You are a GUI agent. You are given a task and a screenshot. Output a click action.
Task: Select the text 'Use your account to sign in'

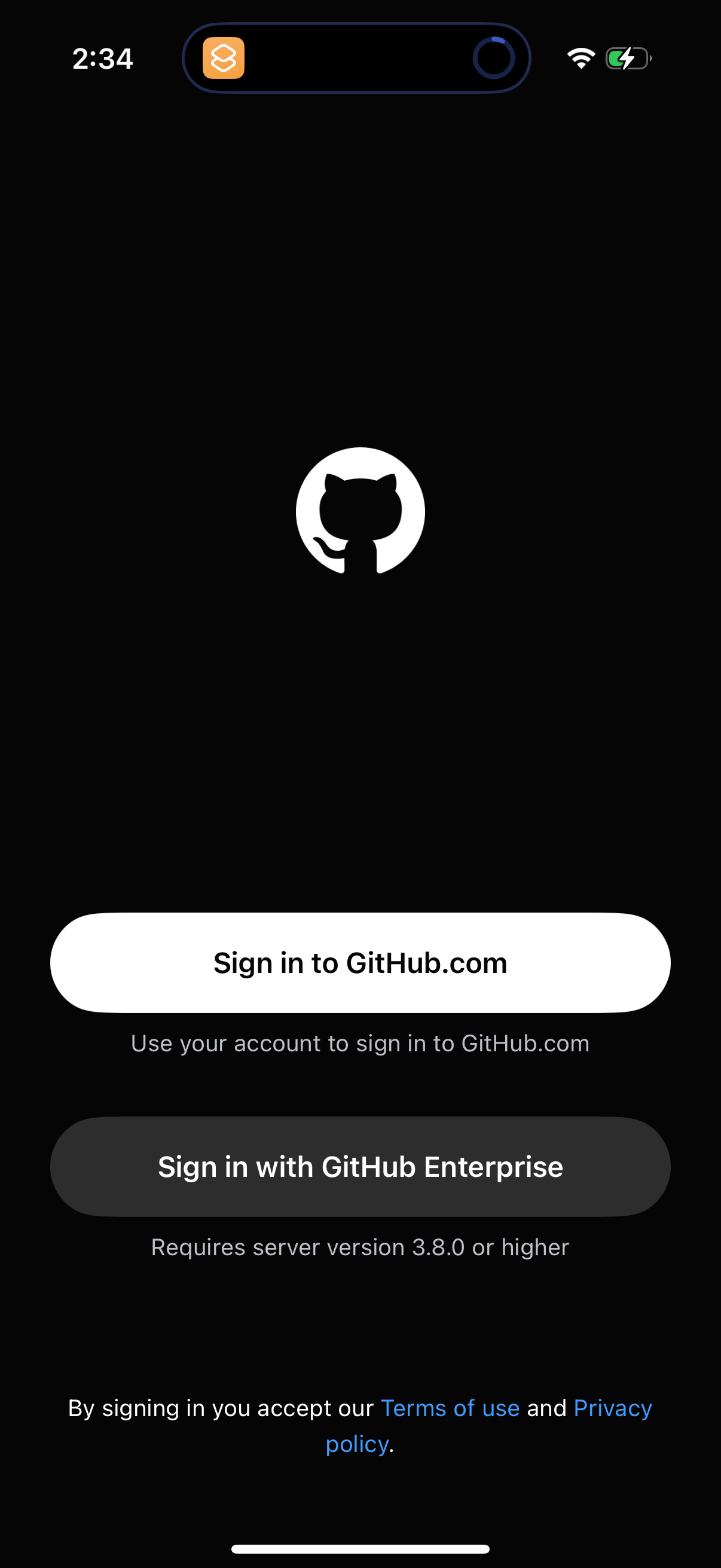click(359, 1042)
